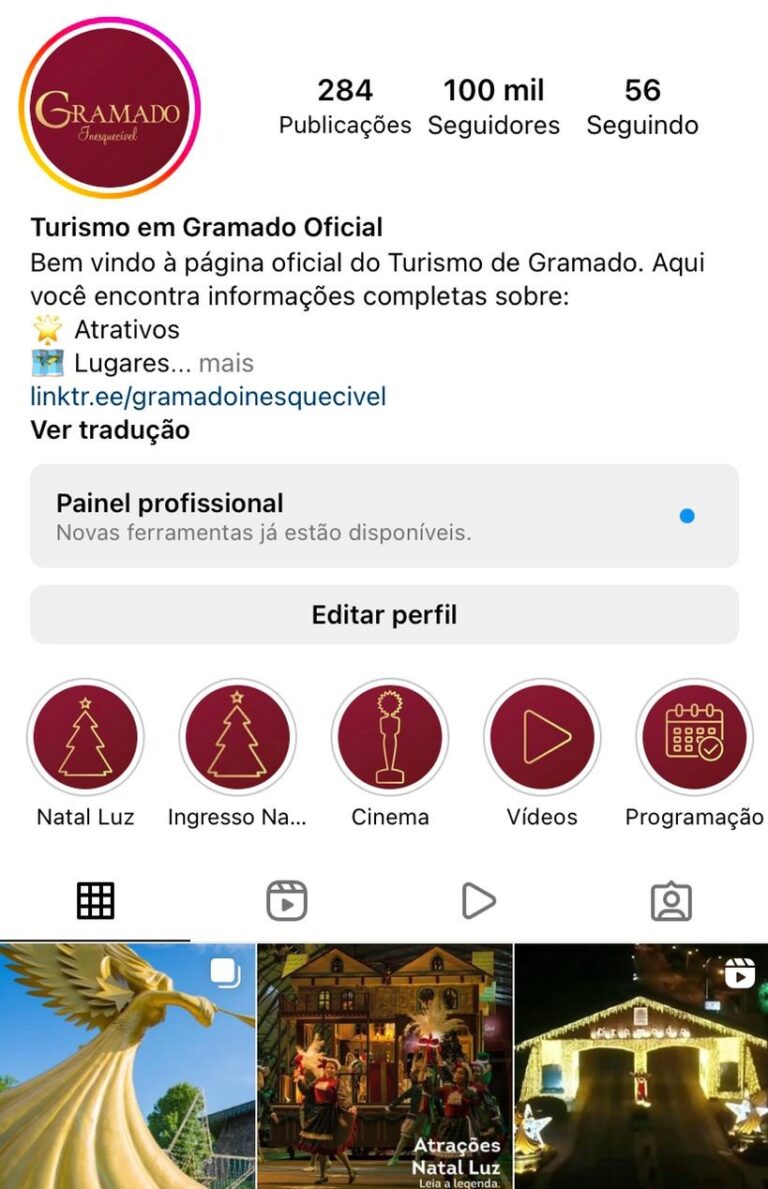Open the Vídeos highlight
This screenshot has height=1189, width=768.
tap(542, 738)
